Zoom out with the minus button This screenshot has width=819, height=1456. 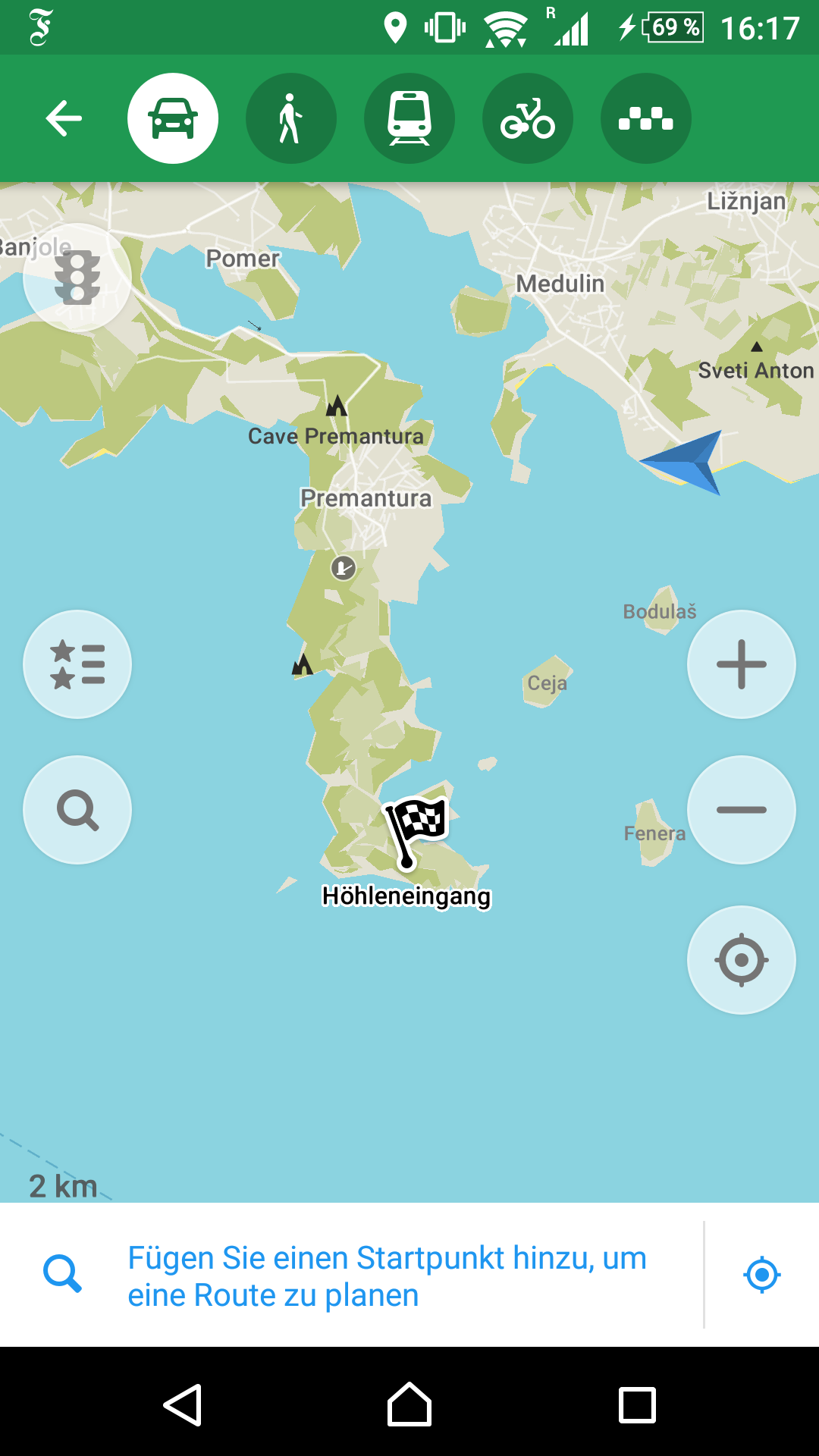pos(741,810)
